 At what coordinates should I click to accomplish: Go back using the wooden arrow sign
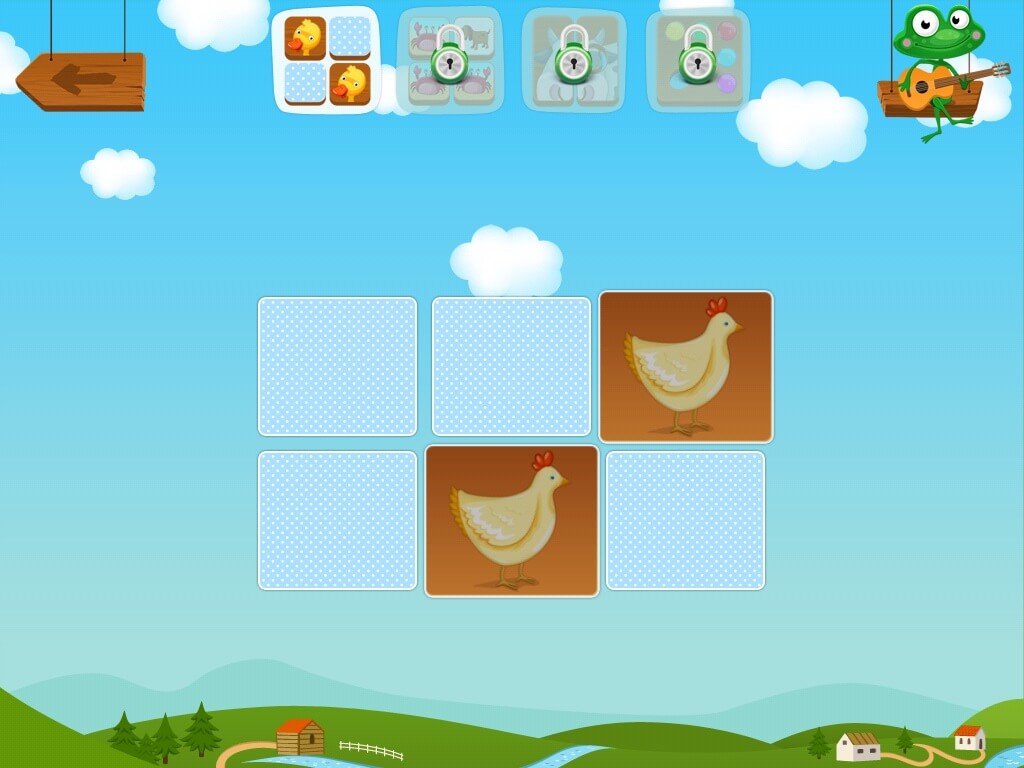click(x=82, y=81)
